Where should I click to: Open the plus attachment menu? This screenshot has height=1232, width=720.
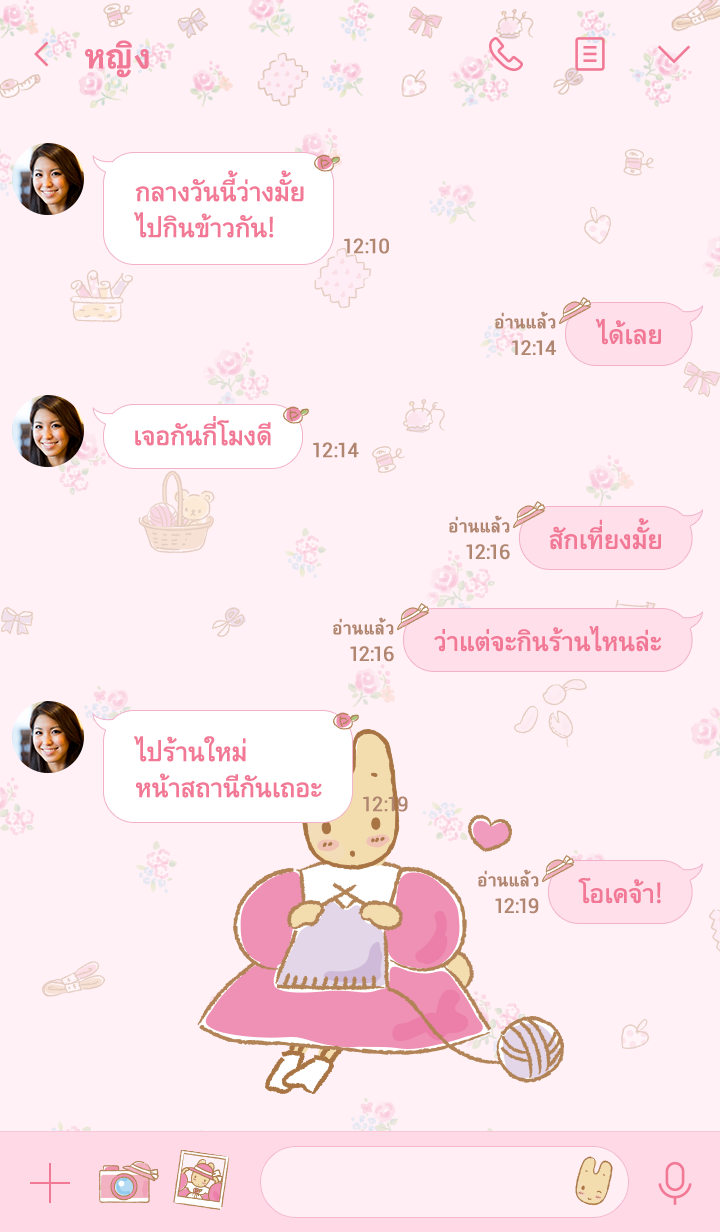50,1183
